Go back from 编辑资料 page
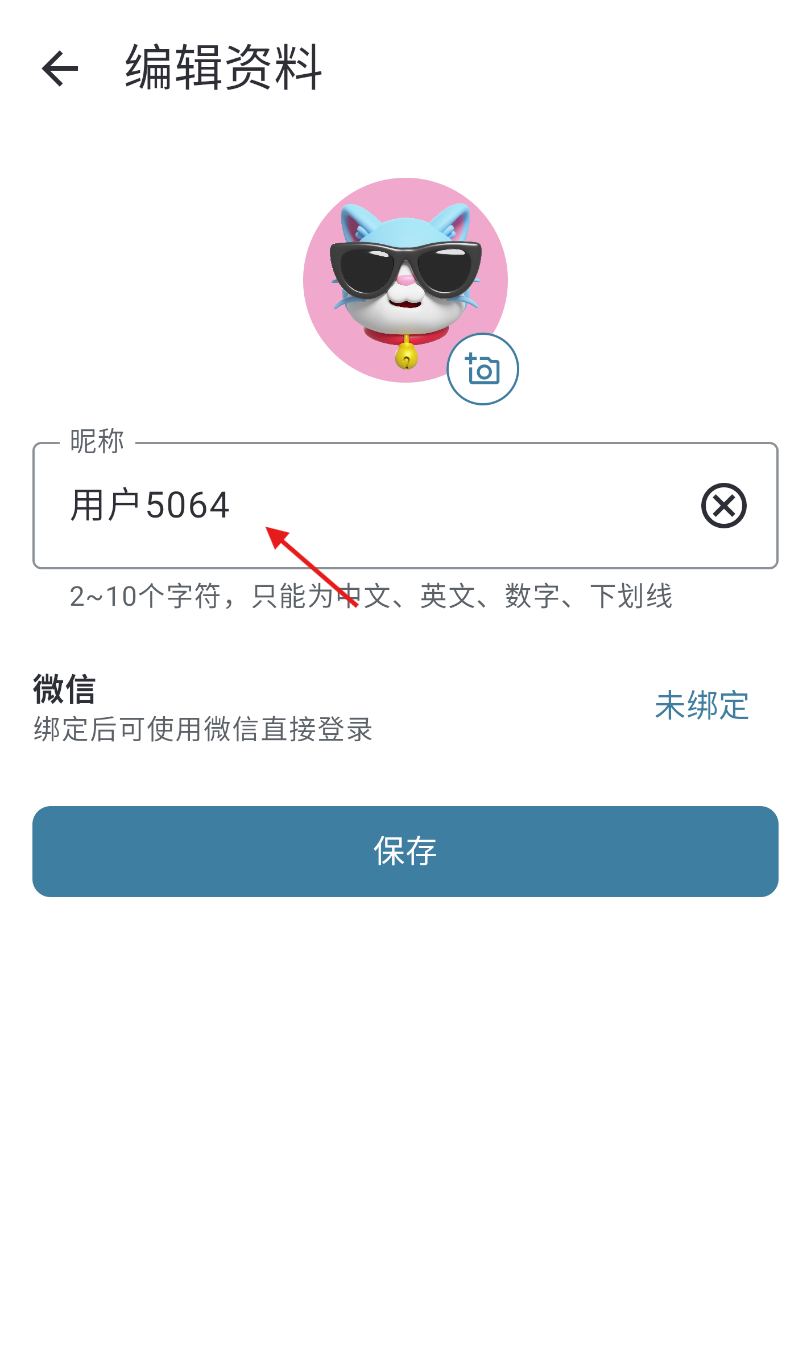This screenshot has width=808, height=1363. pos(60,69)
